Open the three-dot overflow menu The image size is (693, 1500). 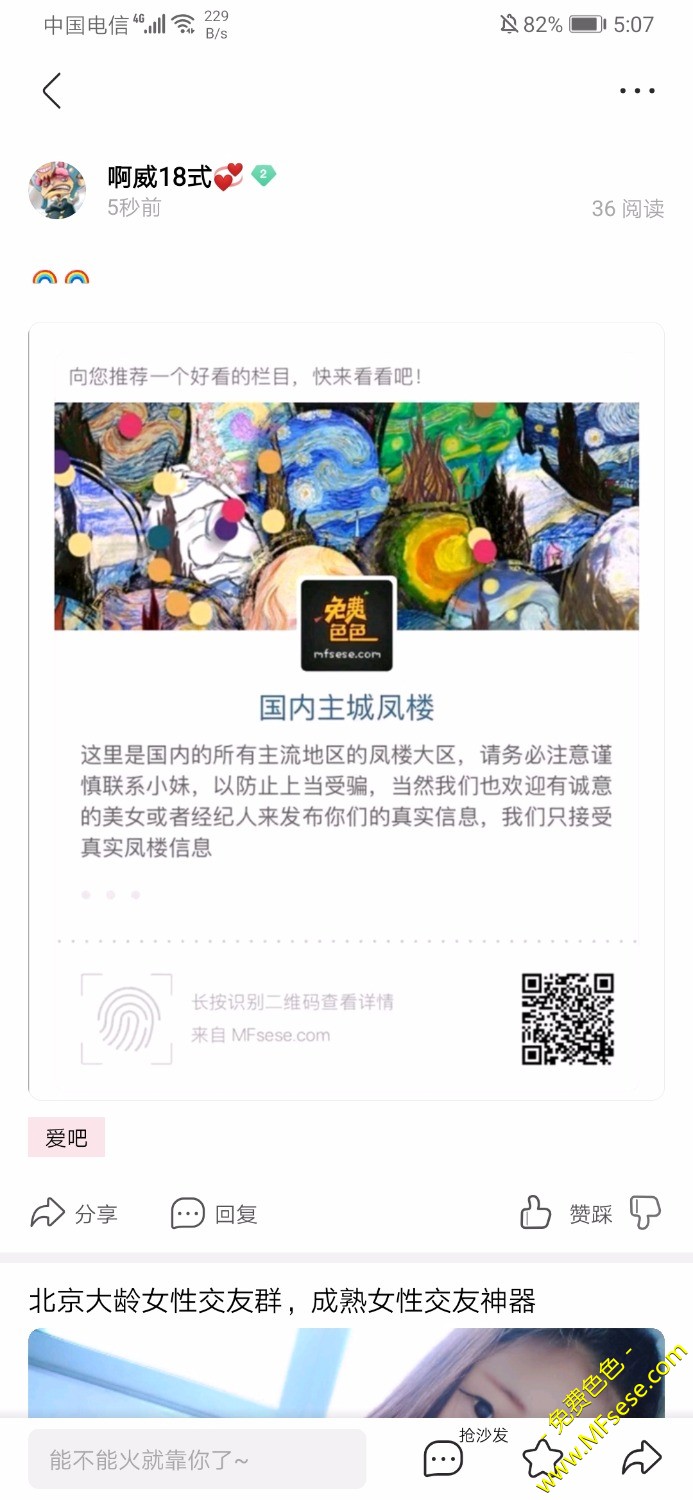coord(637,91)
